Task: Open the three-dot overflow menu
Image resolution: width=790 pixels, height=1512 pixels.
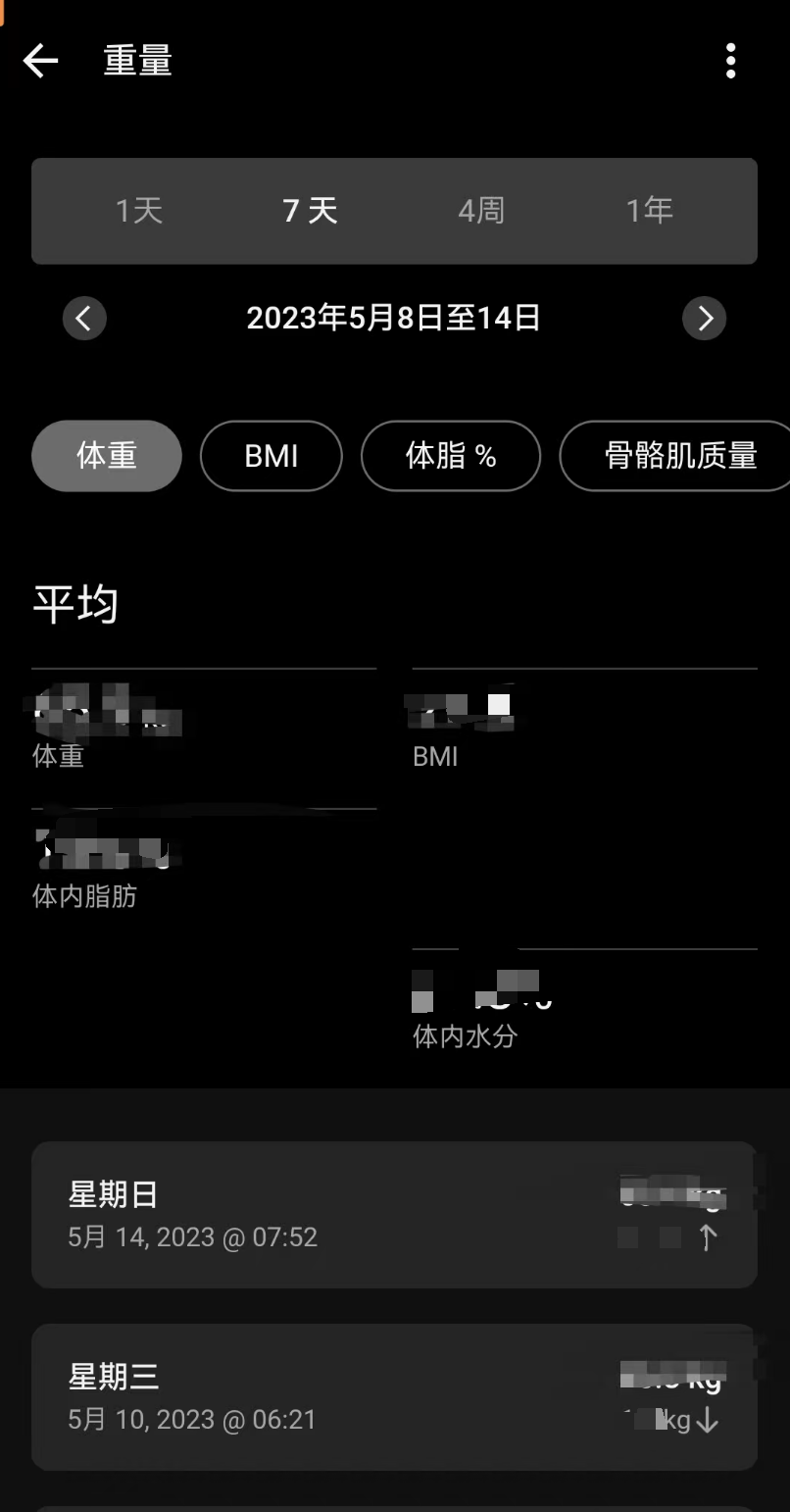Action: tap(730, 62)
